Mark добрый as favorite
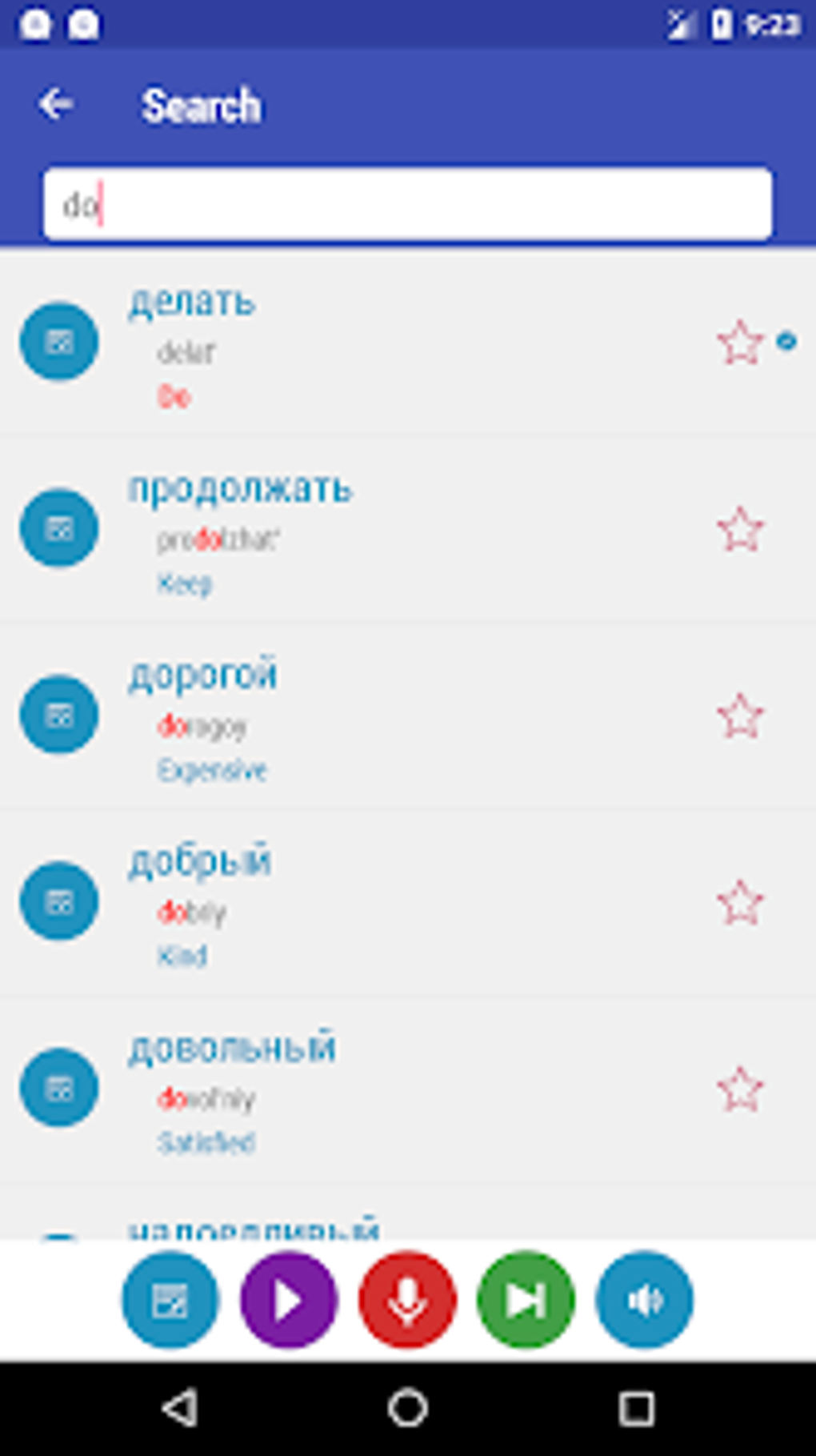 740,902
